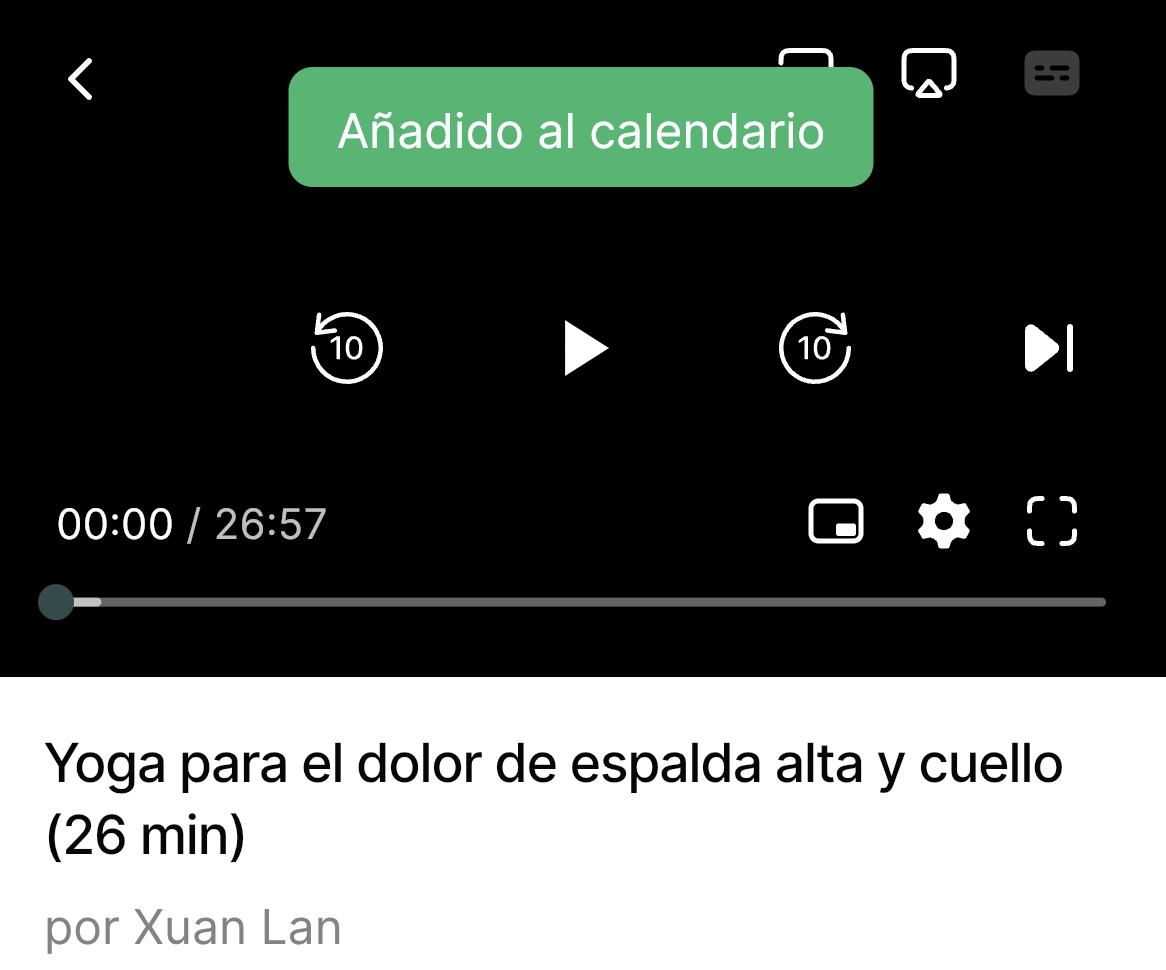The image size is (1166, 970).
Task: Skip forward 10 seconds
Action: coord(815,348)
